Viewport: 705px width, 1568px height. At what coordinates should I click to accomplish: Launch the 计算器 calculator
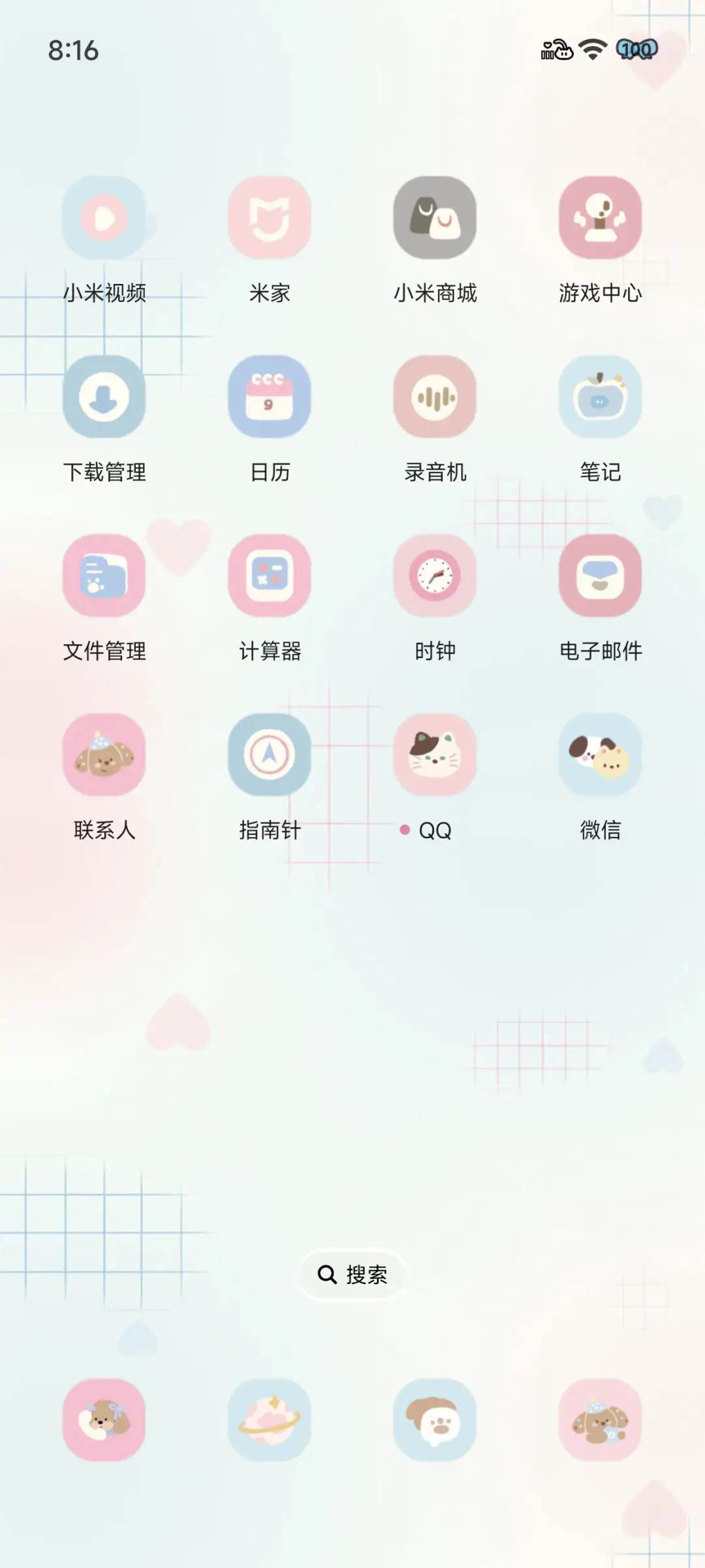[270, 577]
